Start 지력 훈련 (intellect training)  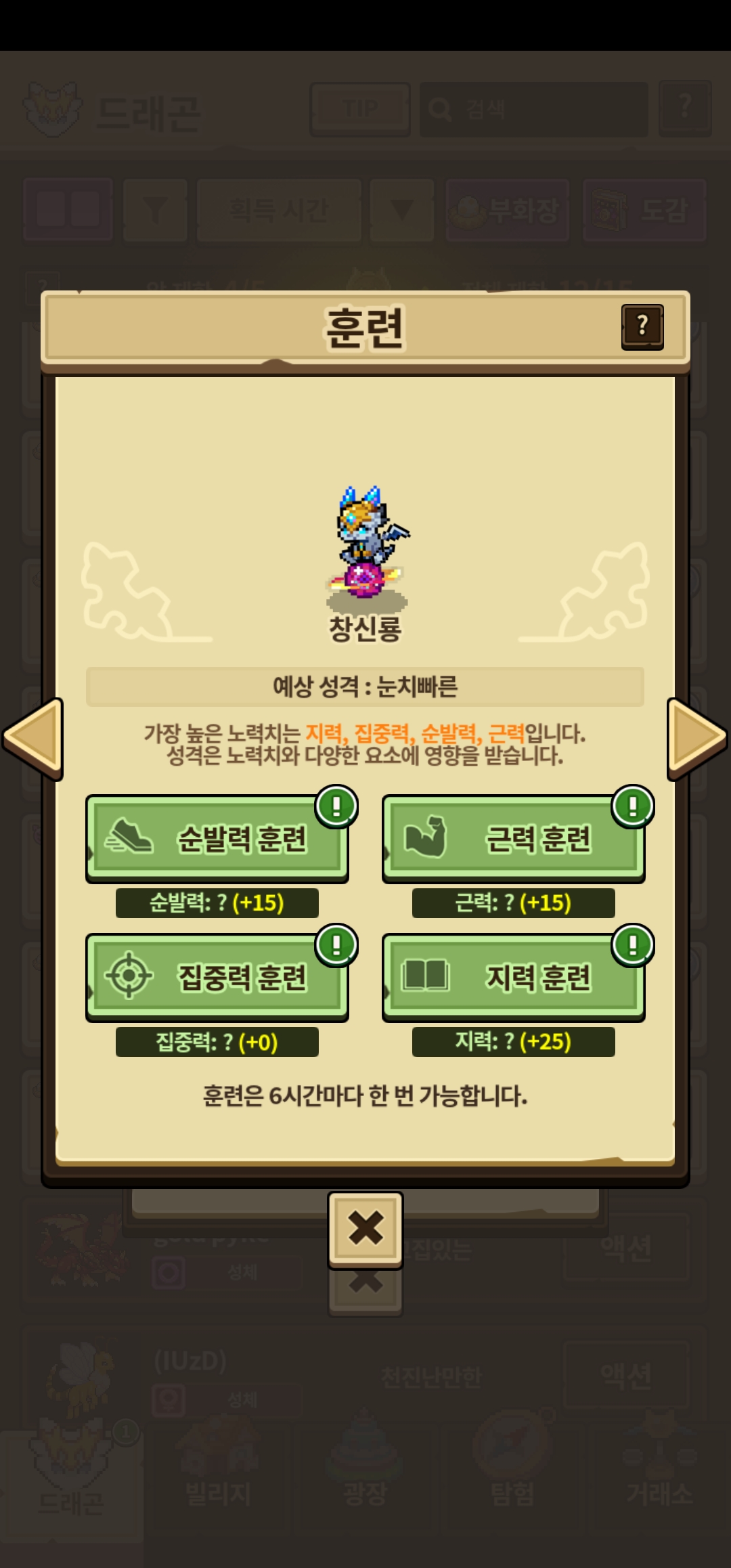[x=513, y=977]
